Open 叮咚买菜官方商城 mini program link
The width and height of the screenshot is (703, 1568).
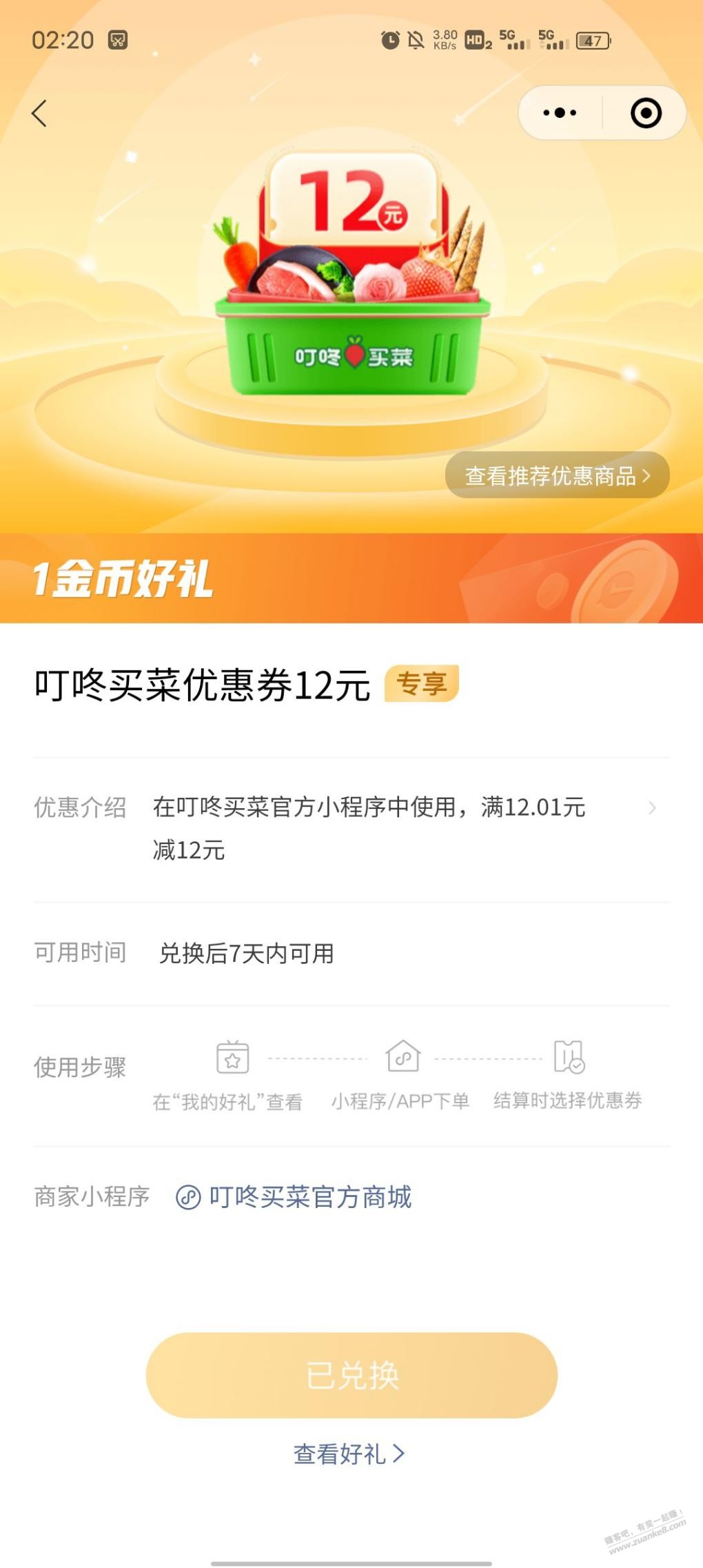point(309,1197)
